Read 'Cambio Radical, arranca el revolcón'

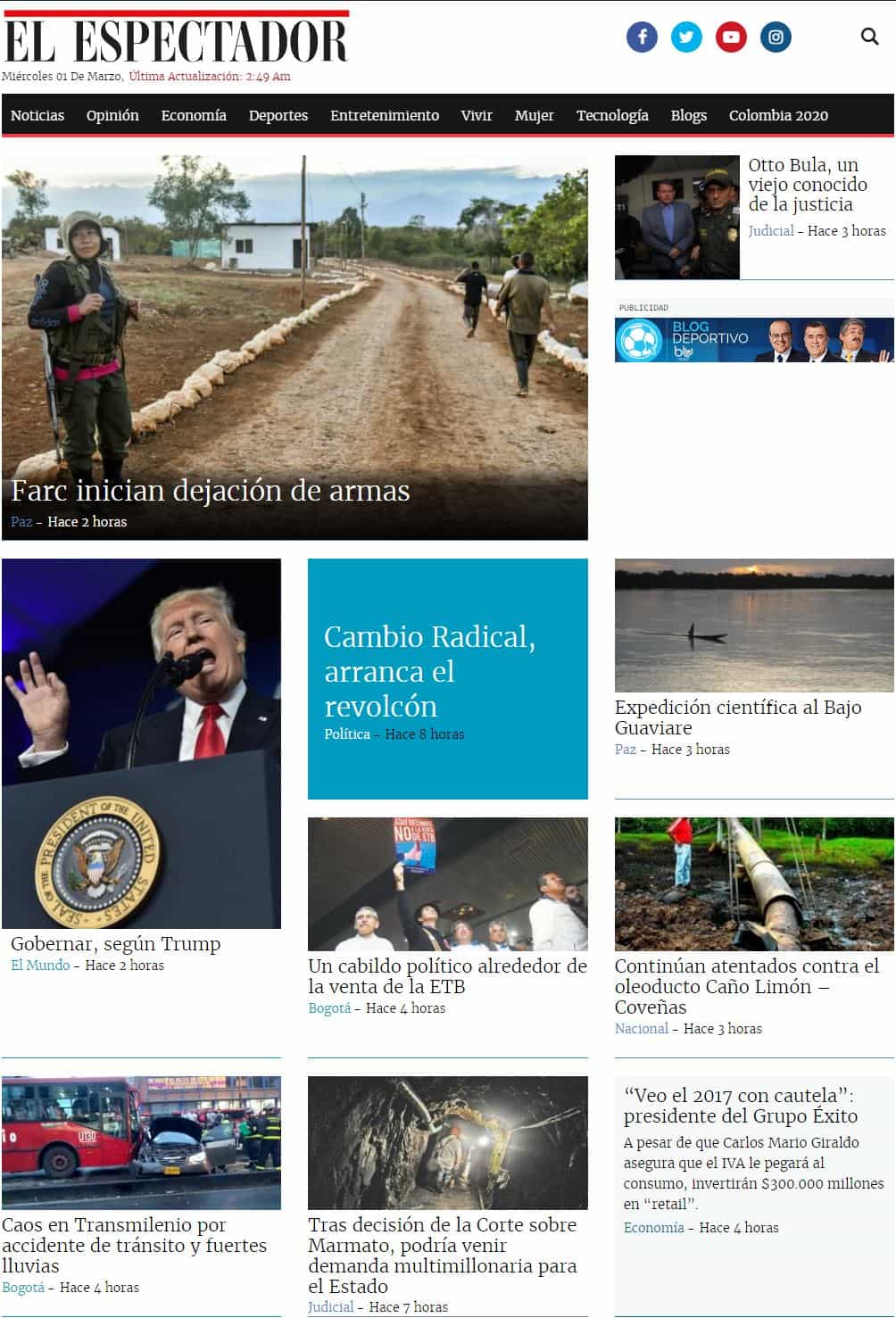(x=429, y=671)
